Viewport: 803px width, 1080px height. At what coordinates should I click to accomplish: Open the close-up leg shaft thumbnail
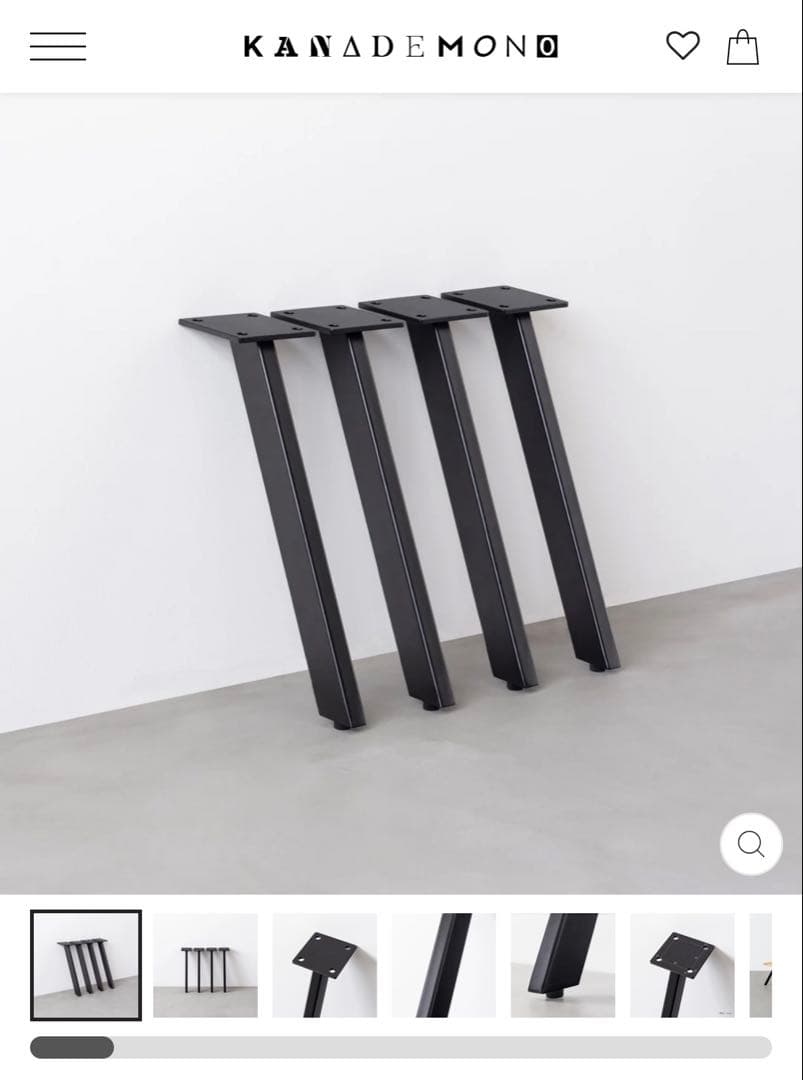(x=444, y=965)
